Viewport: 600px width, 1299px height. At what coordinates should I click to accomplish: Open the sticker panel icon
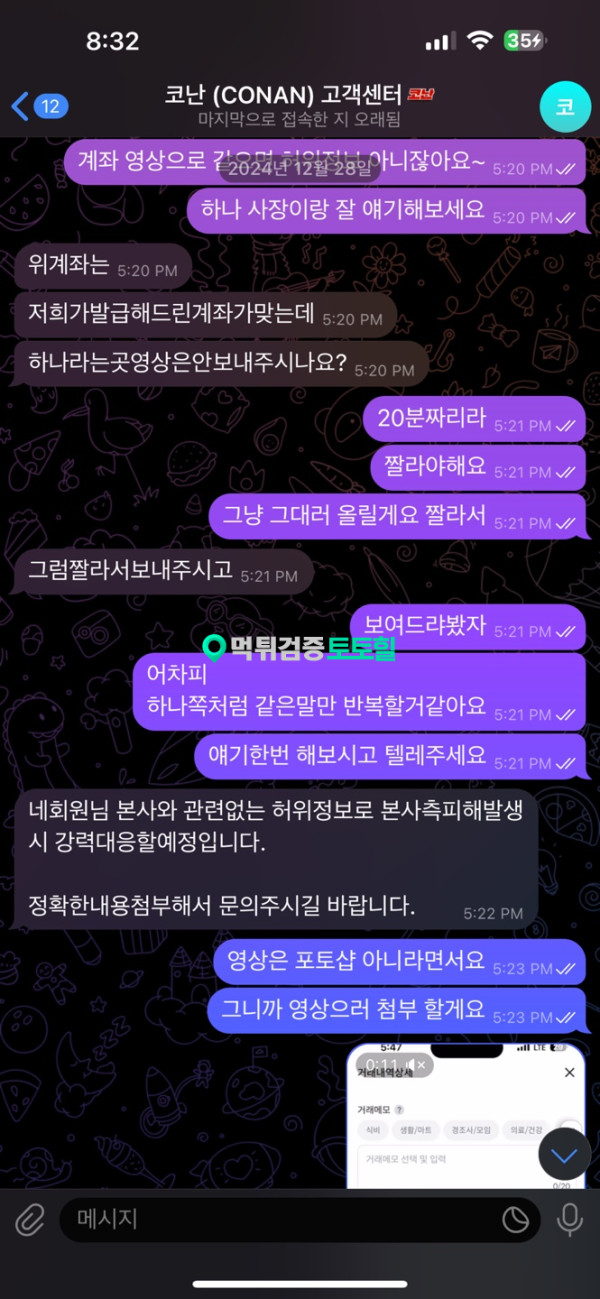coord(516,1219)
